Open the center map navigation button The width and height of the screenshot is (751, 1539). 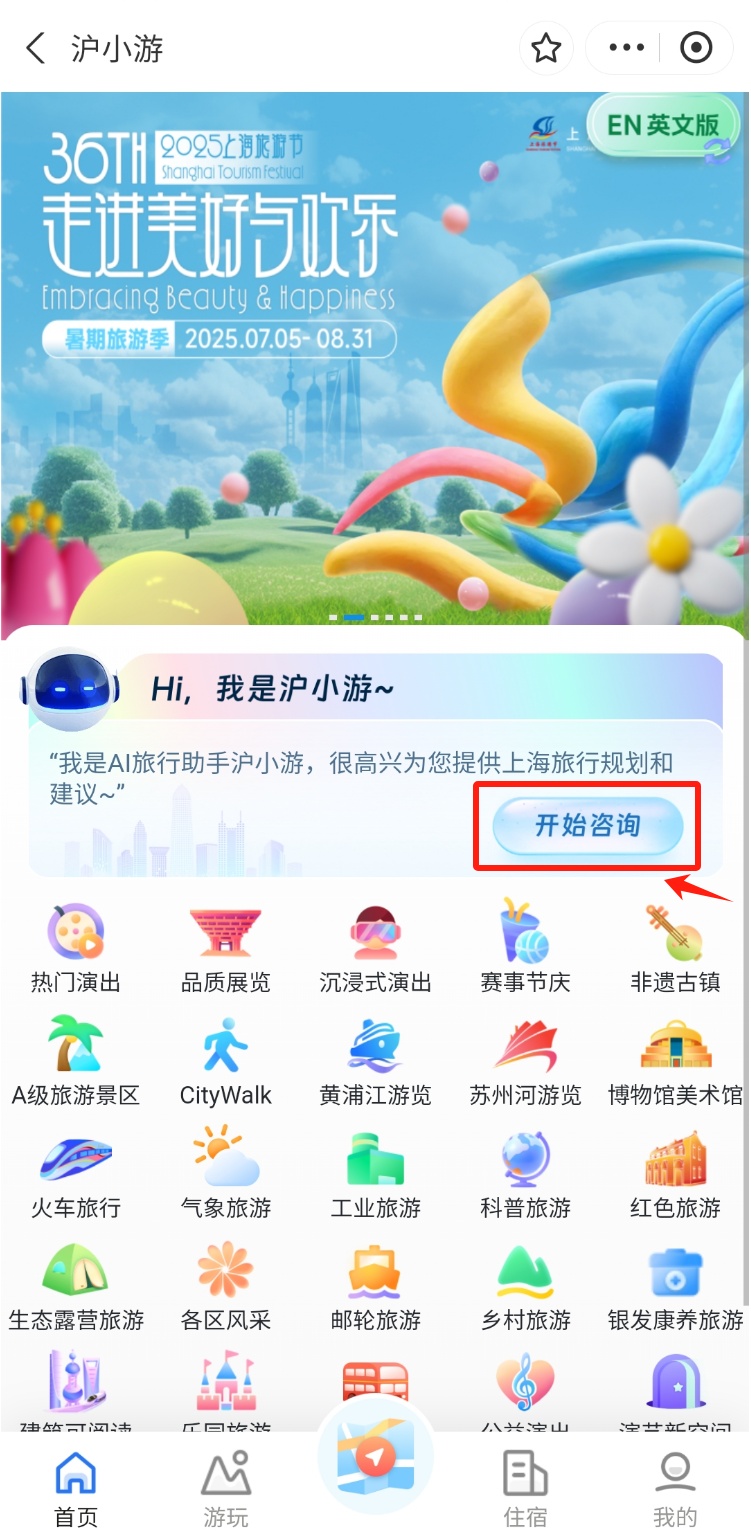pos(375,1458)
